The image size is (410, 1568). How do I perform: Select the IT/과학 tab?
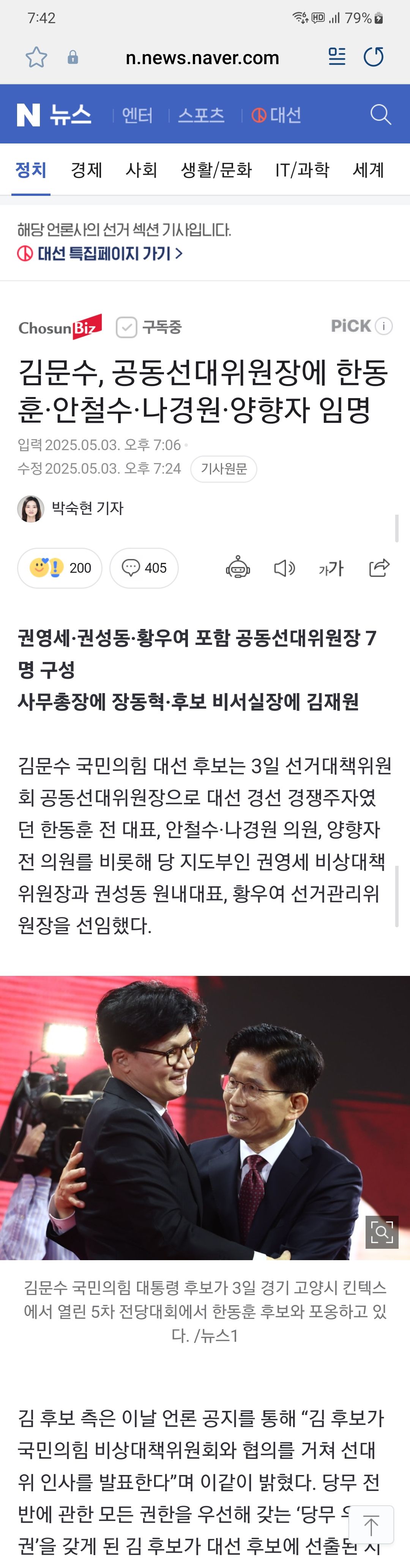tap(302, 170)
